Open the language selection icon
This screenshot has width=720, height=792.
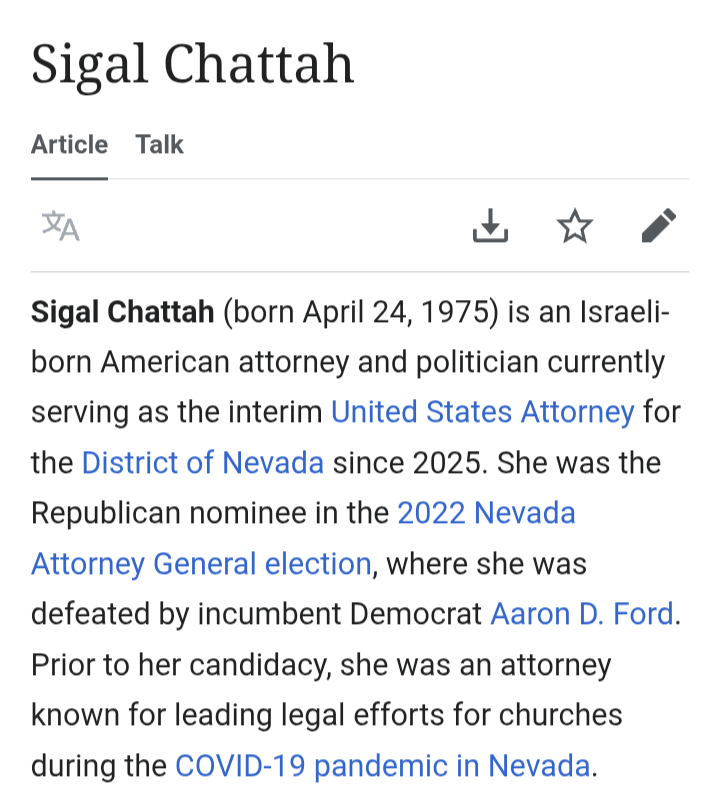(x=61, y=226)
